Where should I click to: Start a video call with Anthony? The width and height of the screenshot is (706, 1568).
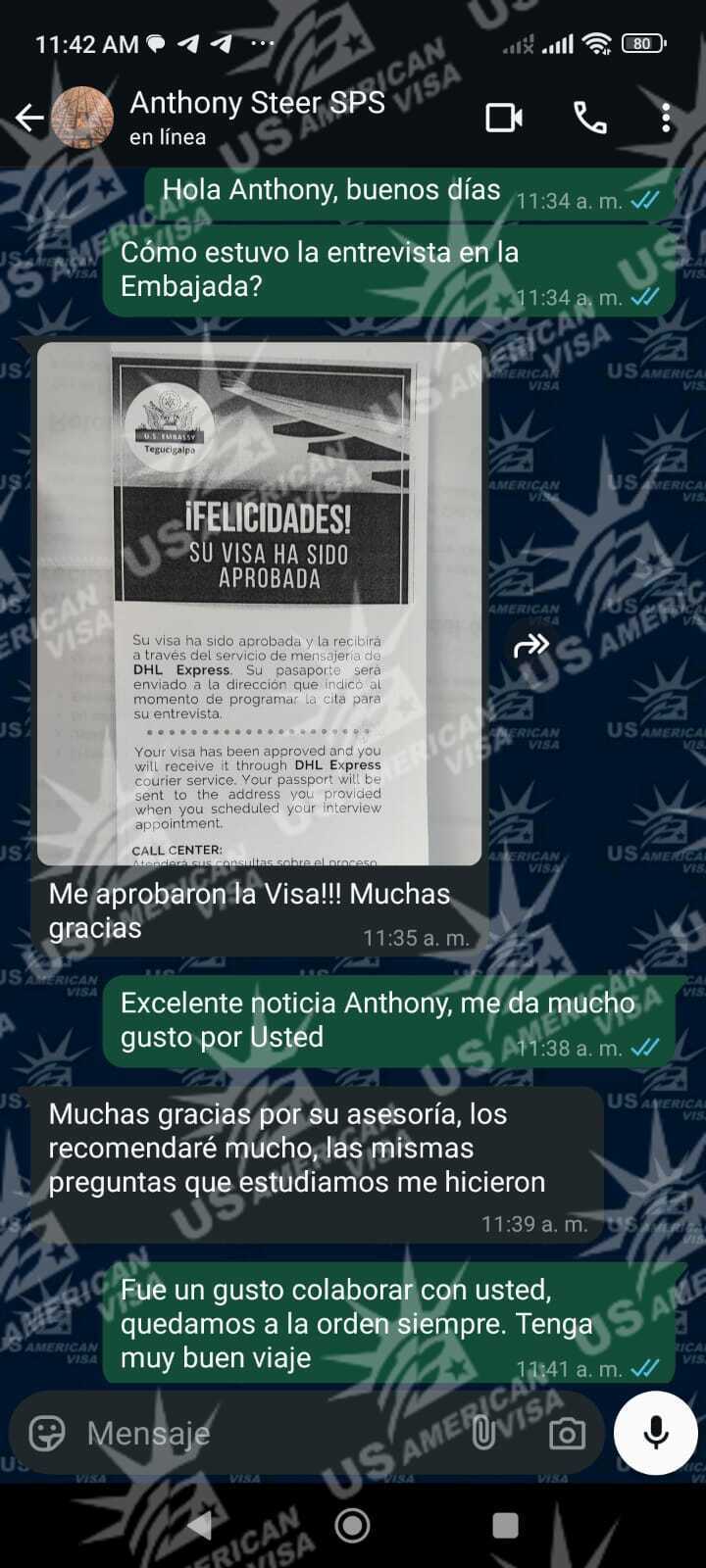click(x=504, y=119)
